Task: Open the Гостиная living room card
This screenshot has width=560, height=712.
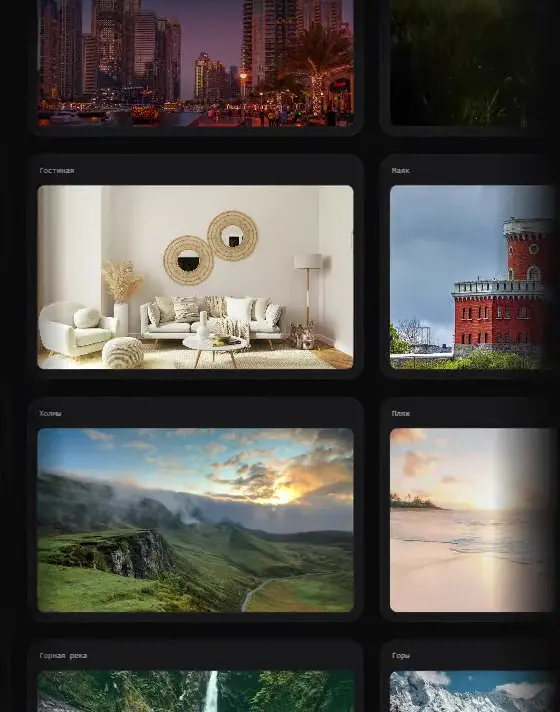Action: 196,267
